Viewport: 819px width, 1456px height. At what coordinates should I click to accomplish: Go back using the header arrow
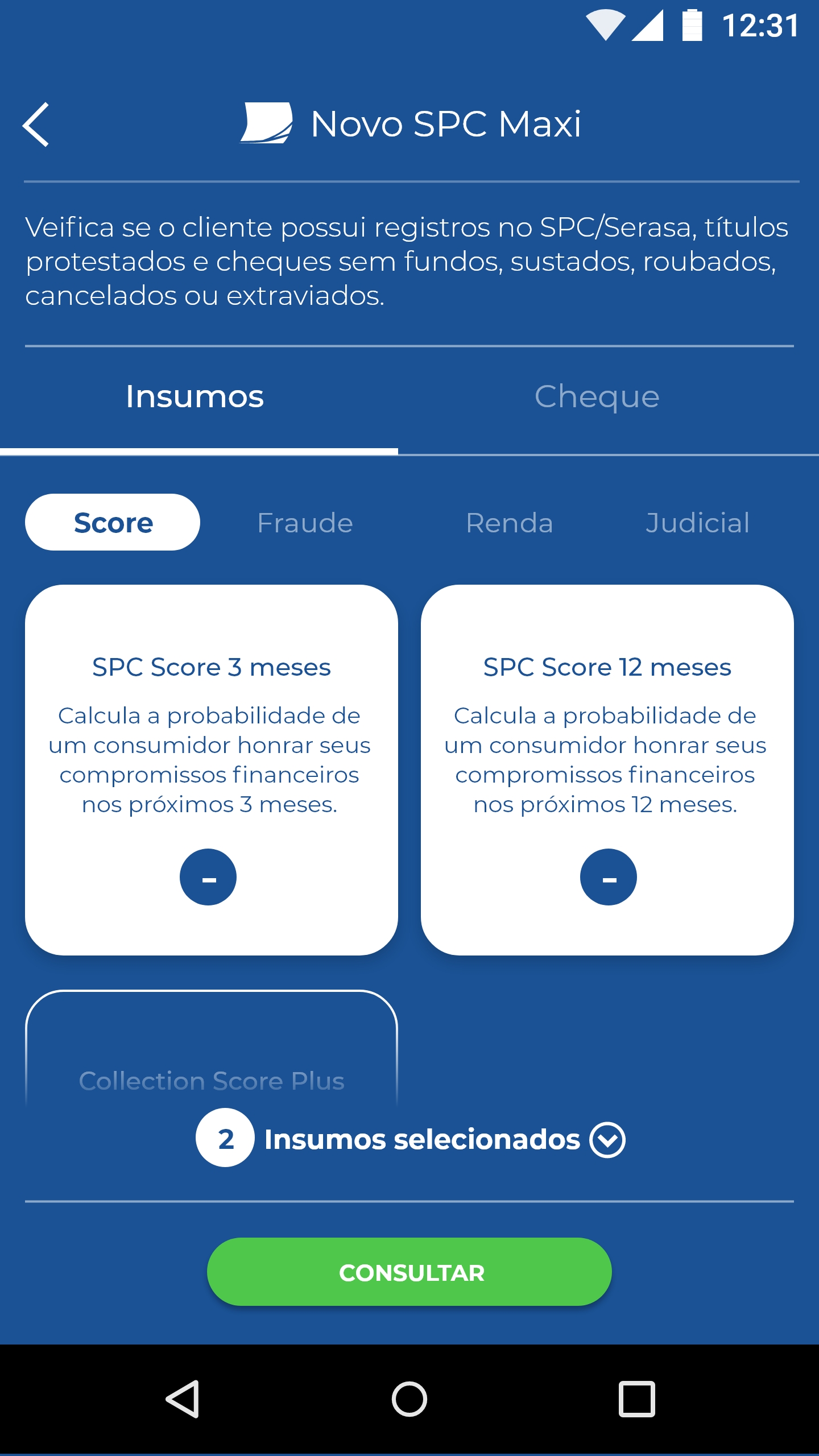click(36, 124)
